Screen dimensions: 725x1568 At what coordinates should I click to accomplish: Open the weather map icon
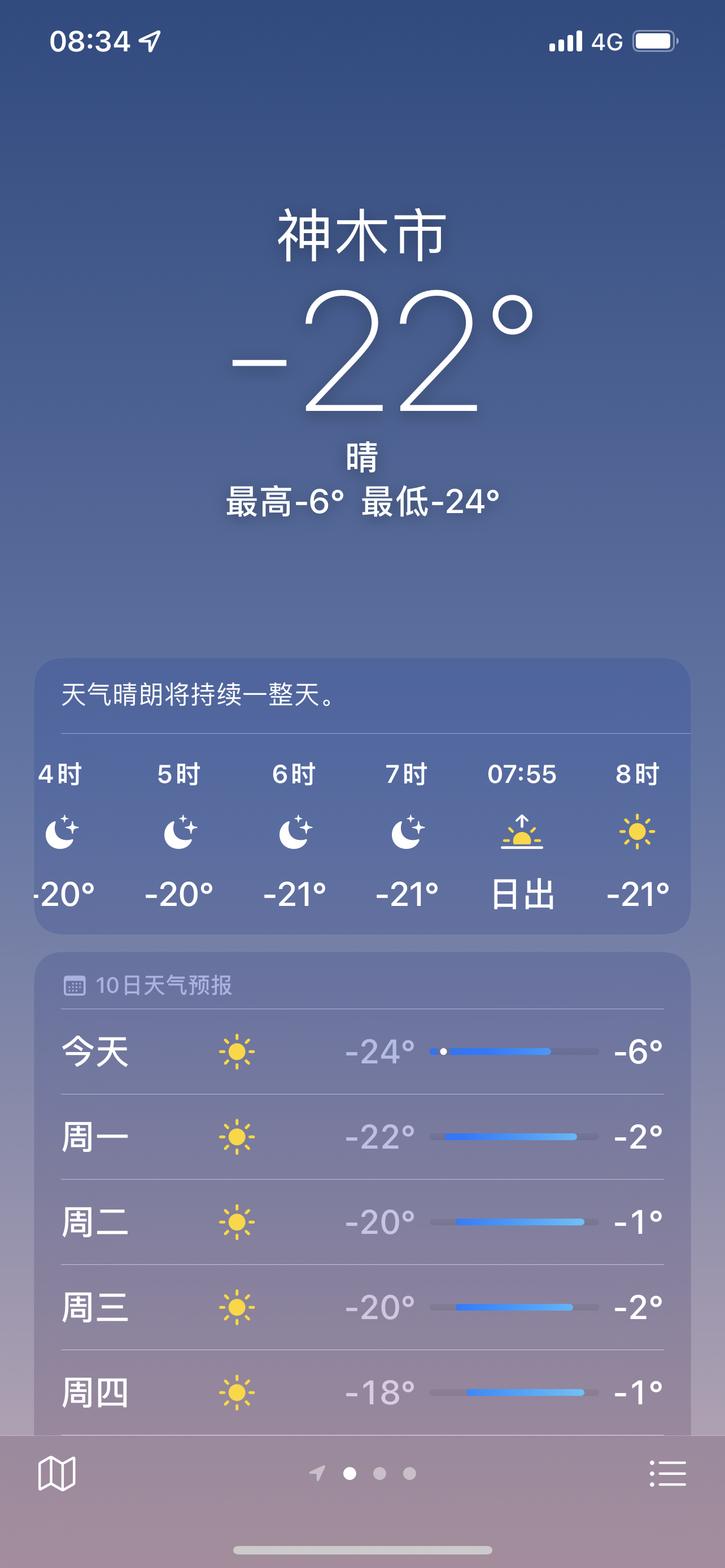click(x=56, y=1473)
